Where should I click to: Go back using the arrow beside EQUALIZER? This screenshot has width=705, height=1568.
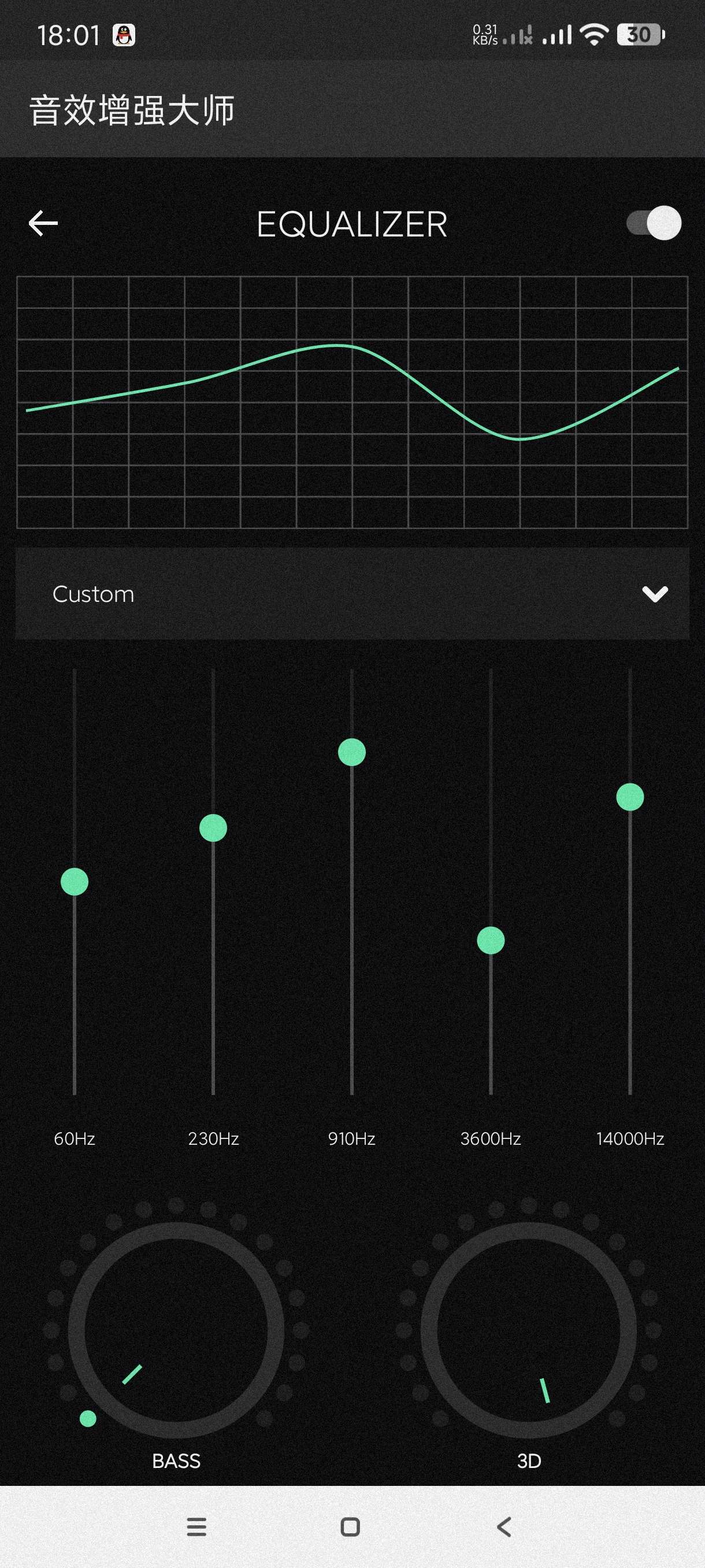(43, 223)
